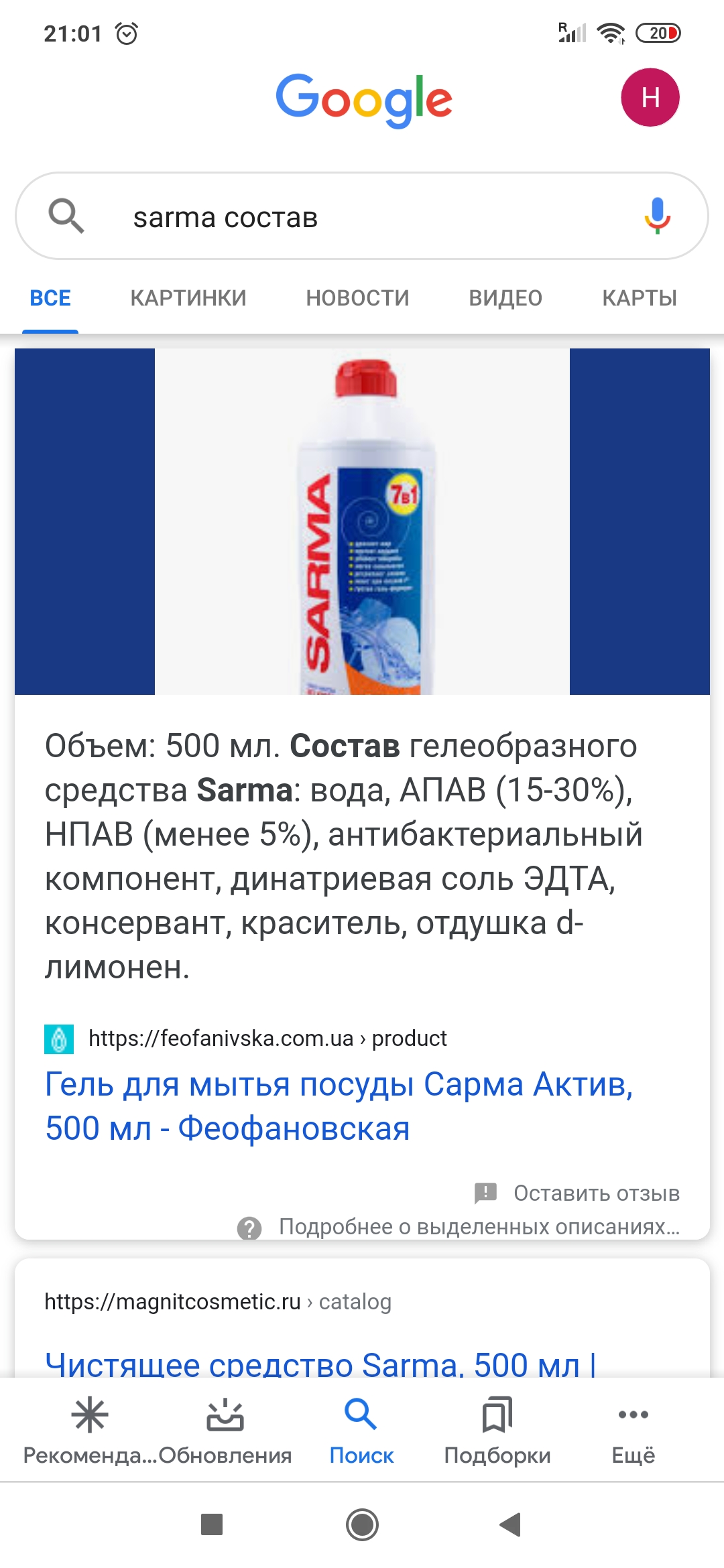The height and width of the screenshot is (1568, 724).
Task: Switch to the Новости tab
Action: 357,298
